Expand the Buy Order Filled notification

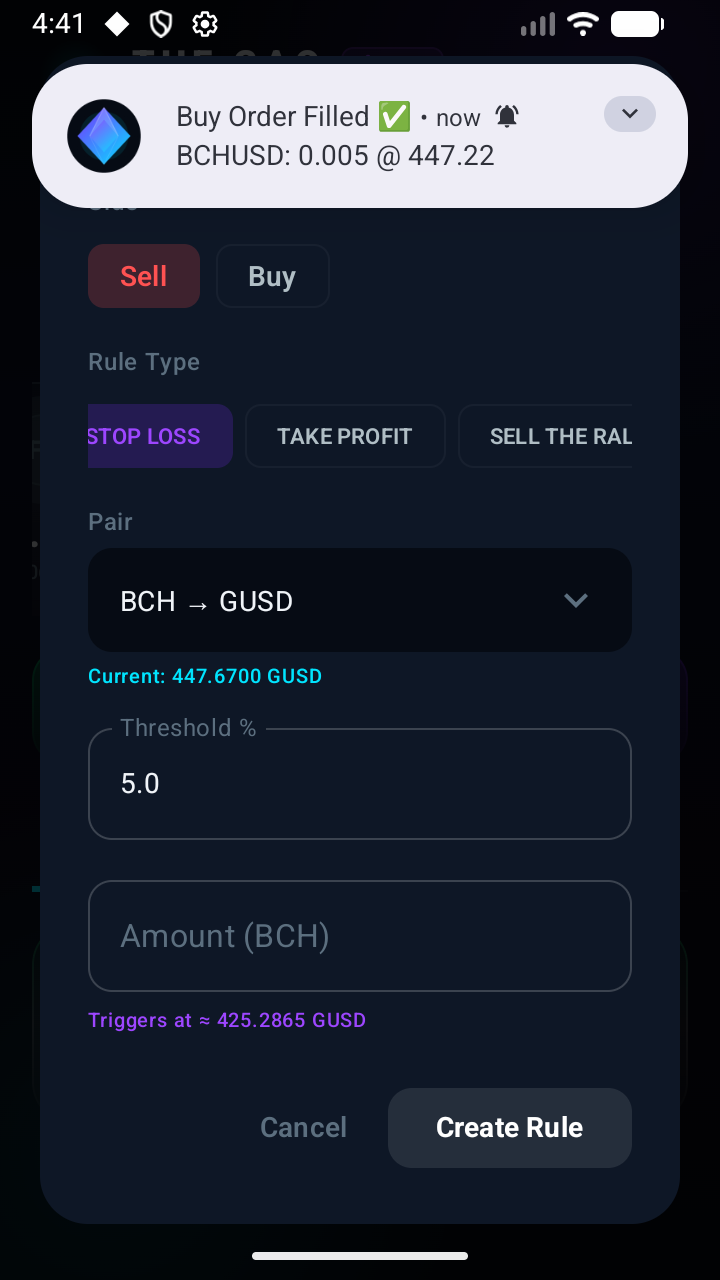(630, 114)
